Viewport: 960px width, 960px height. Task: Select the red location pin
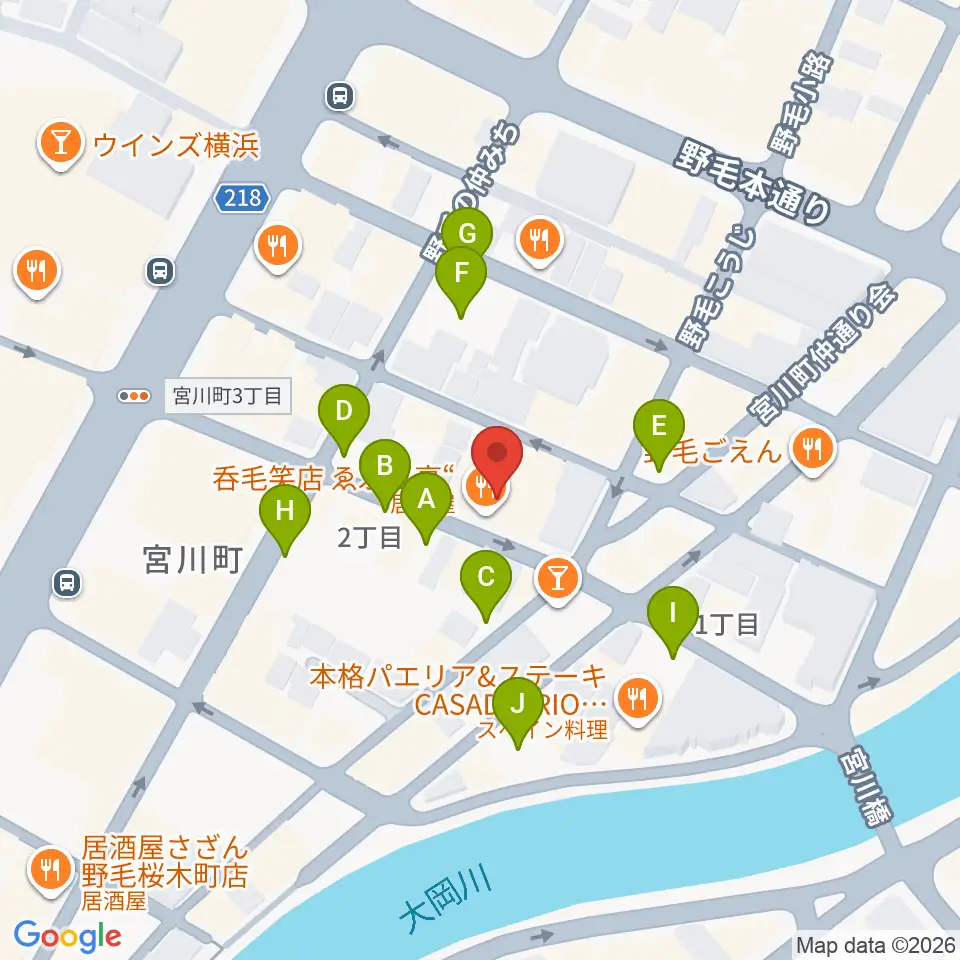coord(497,459)
